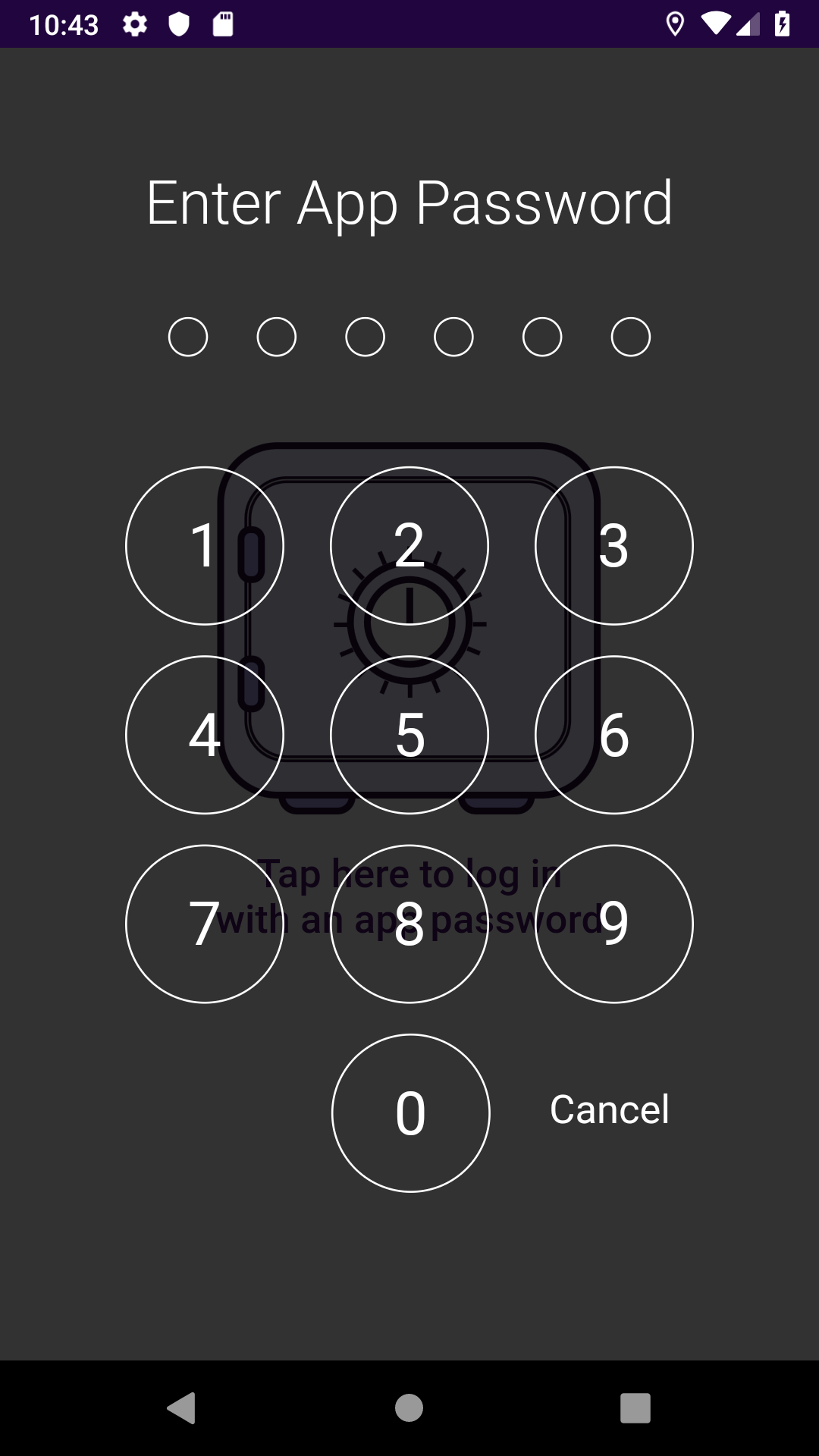Screen dimensions: 819x1456
Task: Tap the 0 key
Action: click(x=411, y=1113)
